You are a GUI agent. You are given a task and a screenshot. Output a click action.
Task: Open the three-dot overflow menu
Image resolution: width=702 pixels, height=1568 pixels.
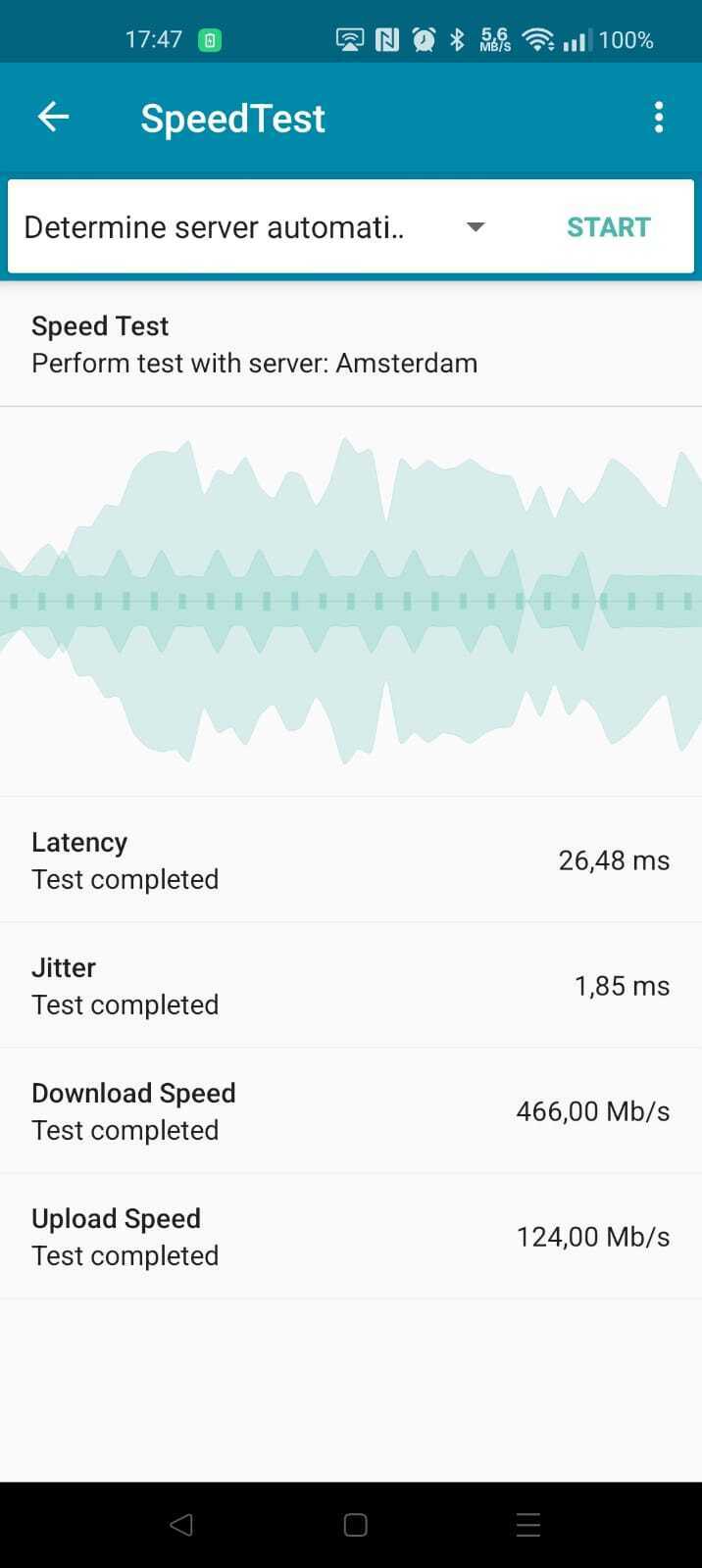pyautogui.click(x=659, y=118)
